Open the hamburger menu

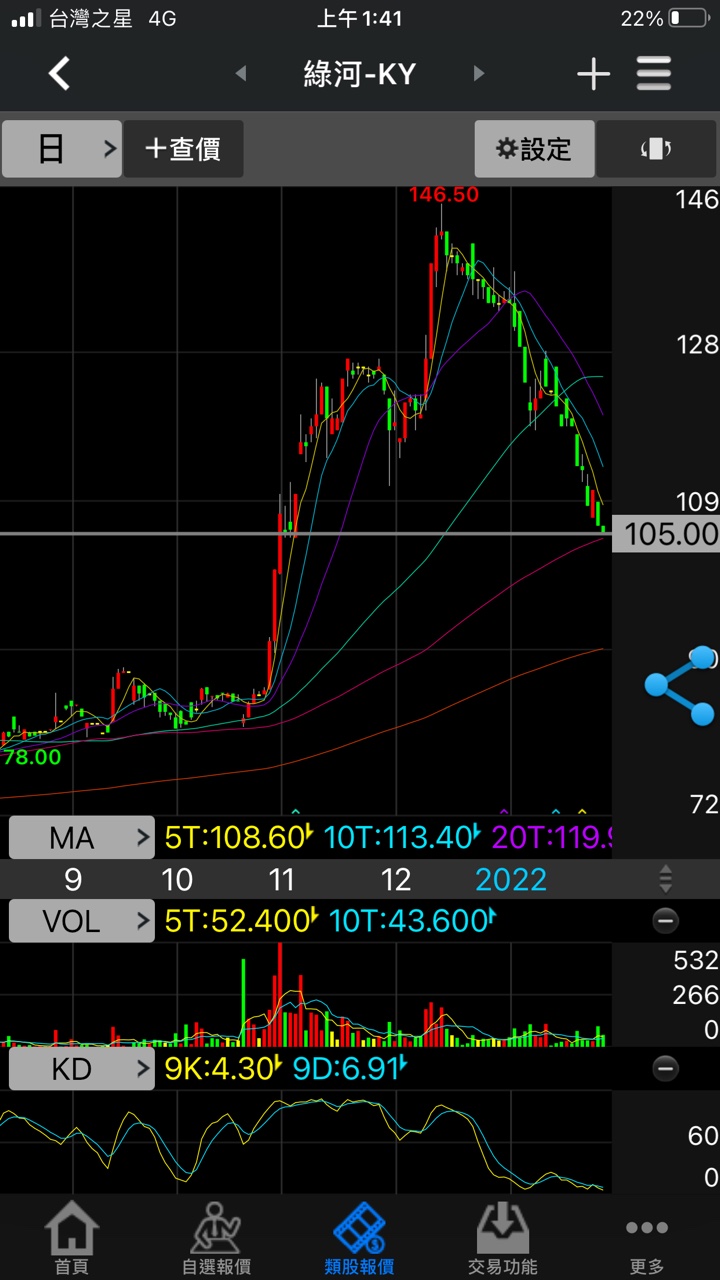click(x=654, y=73)
